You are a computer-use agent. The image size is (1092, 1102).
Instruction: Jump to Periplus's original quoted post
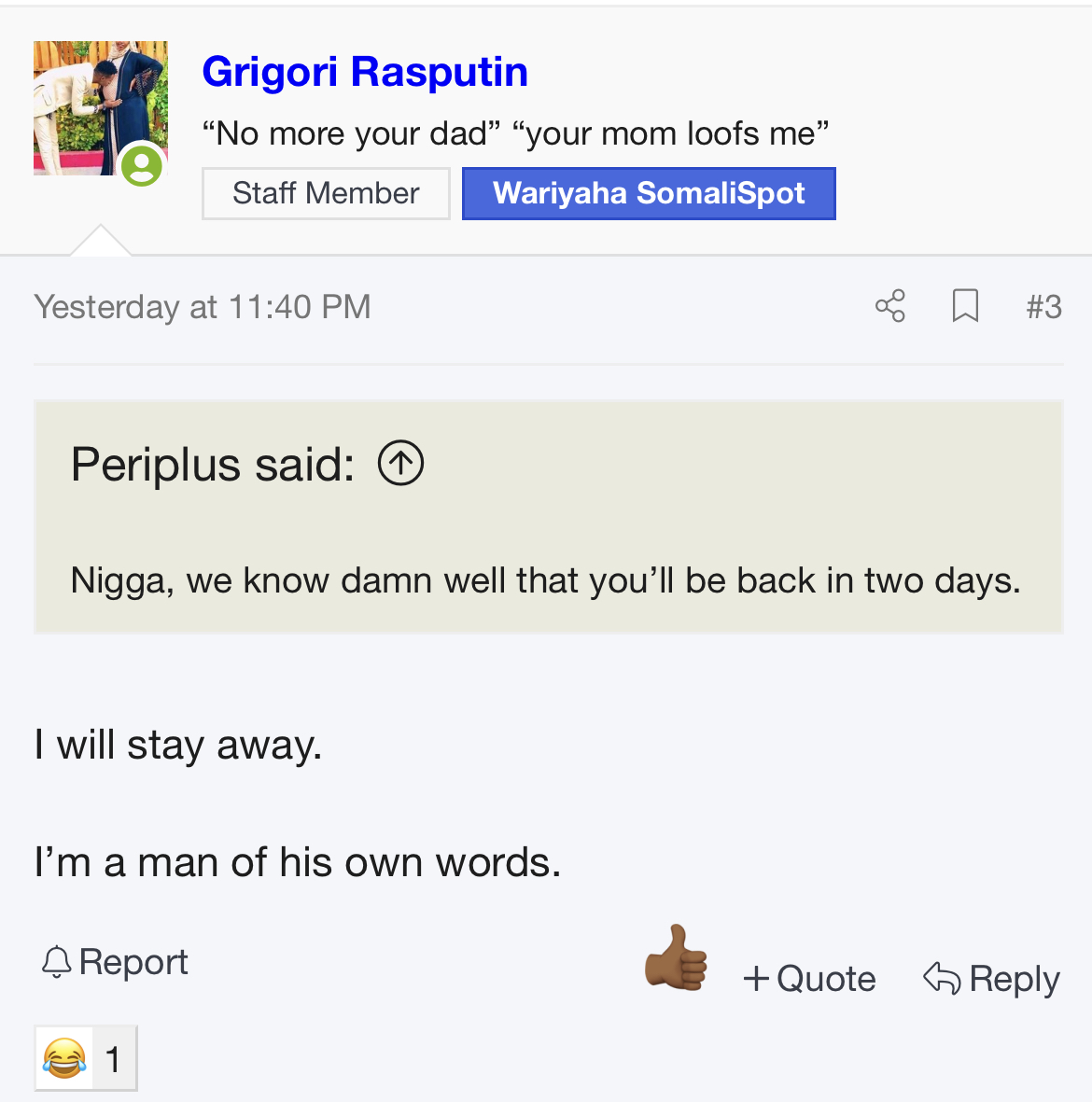tap(401, 464)
